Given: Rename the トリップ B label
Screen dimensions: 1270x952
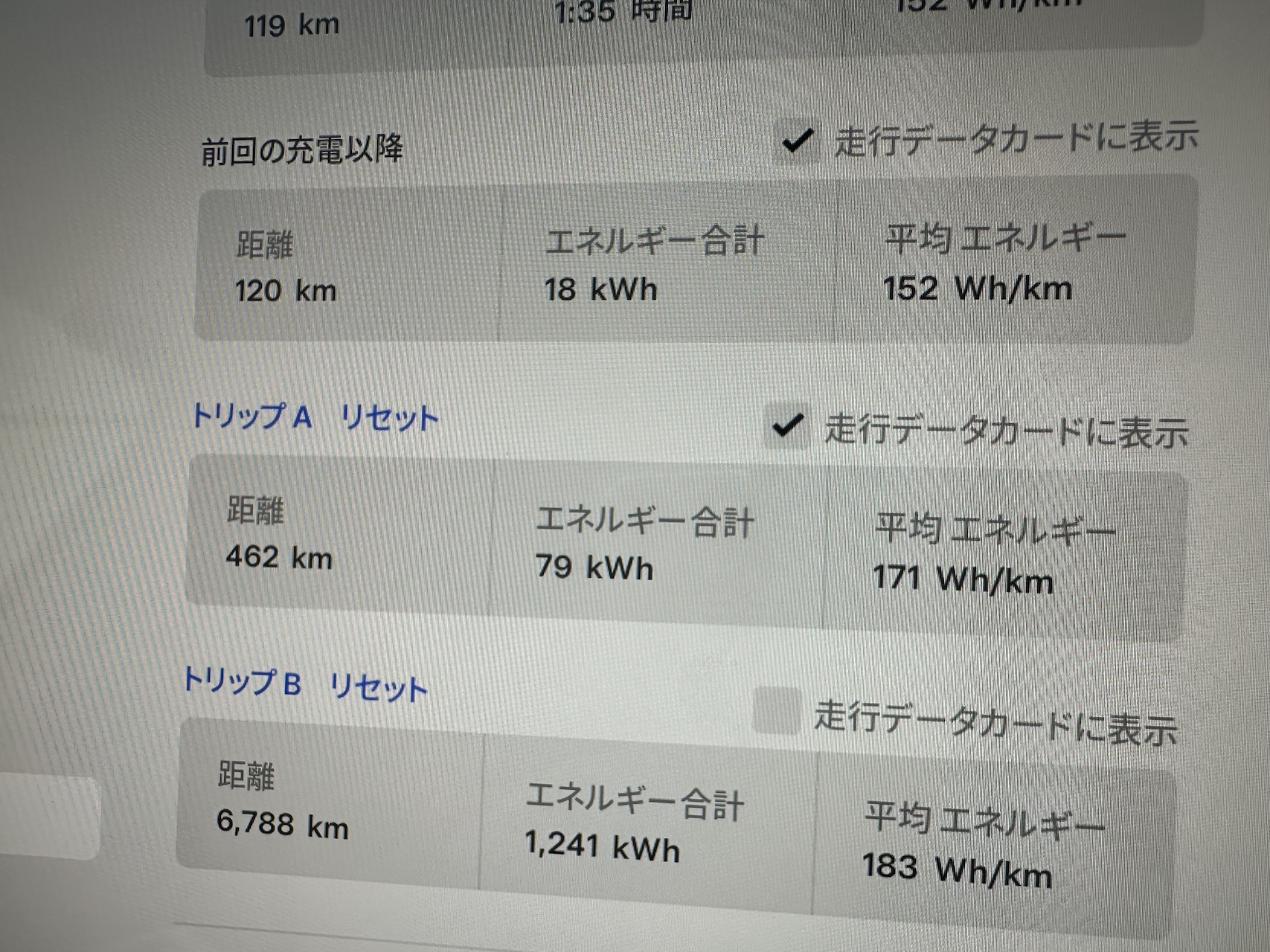Looking at the screenshot, I should tap(242, 681).
